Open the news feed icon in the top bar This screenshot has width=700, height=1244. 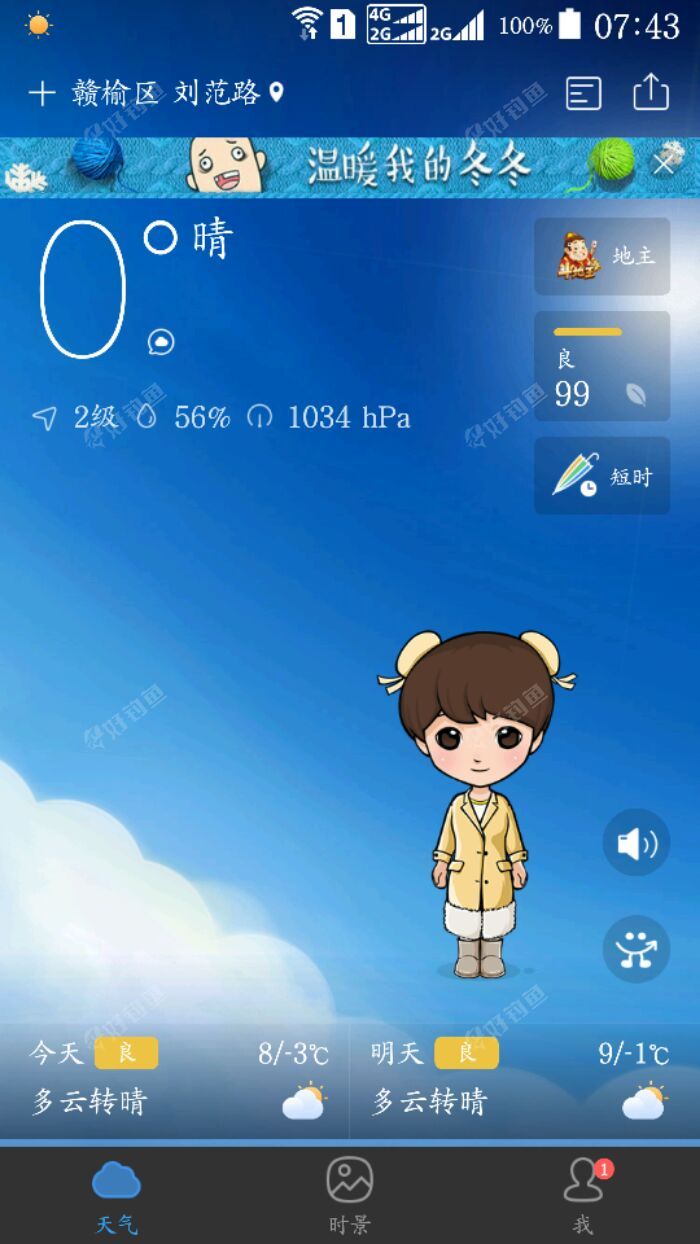584,94
